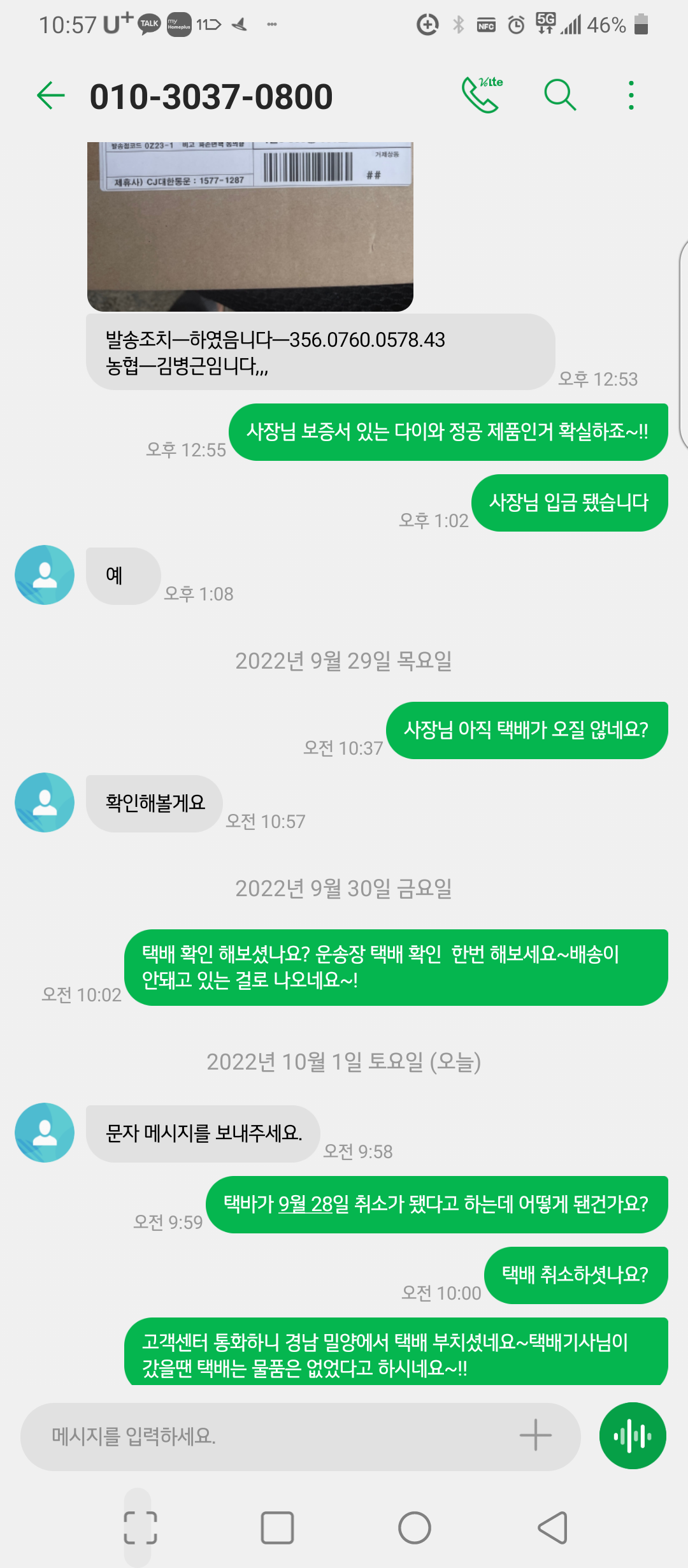The image size is (688, 1568).
Task: Call this number with VoLTE
Action: tap(482, 95)
